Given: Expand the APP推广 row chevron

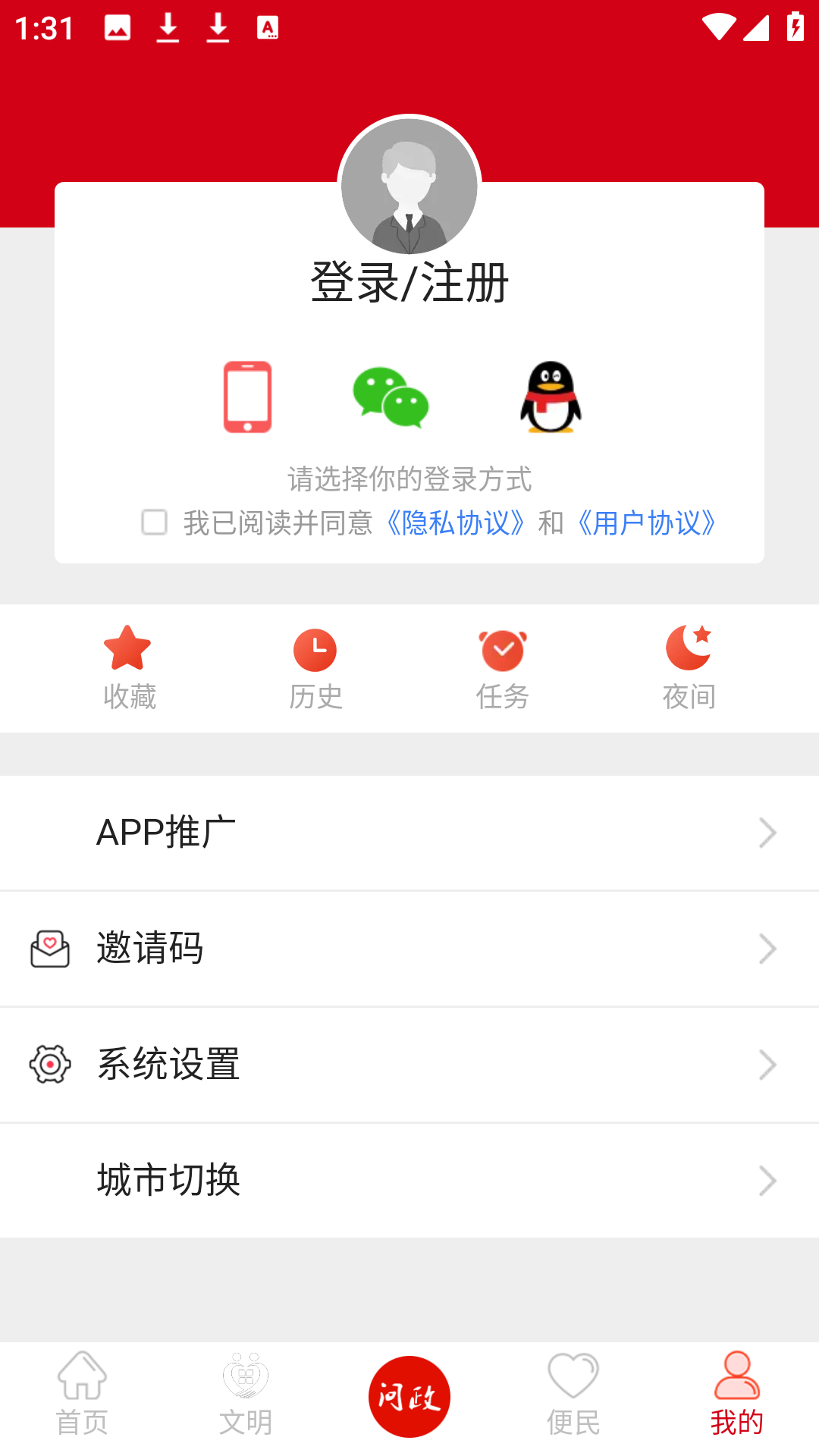Looking at the screenshot, I should pos(767,833).
